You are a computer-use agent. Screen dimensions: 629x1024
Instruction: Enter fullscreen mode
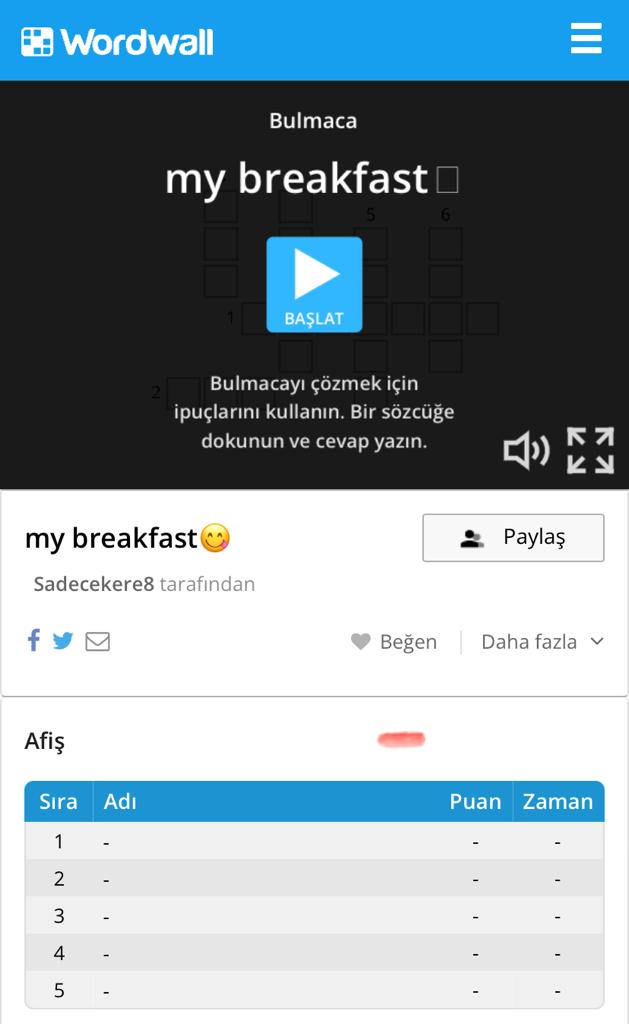click(x=590, y=450)
